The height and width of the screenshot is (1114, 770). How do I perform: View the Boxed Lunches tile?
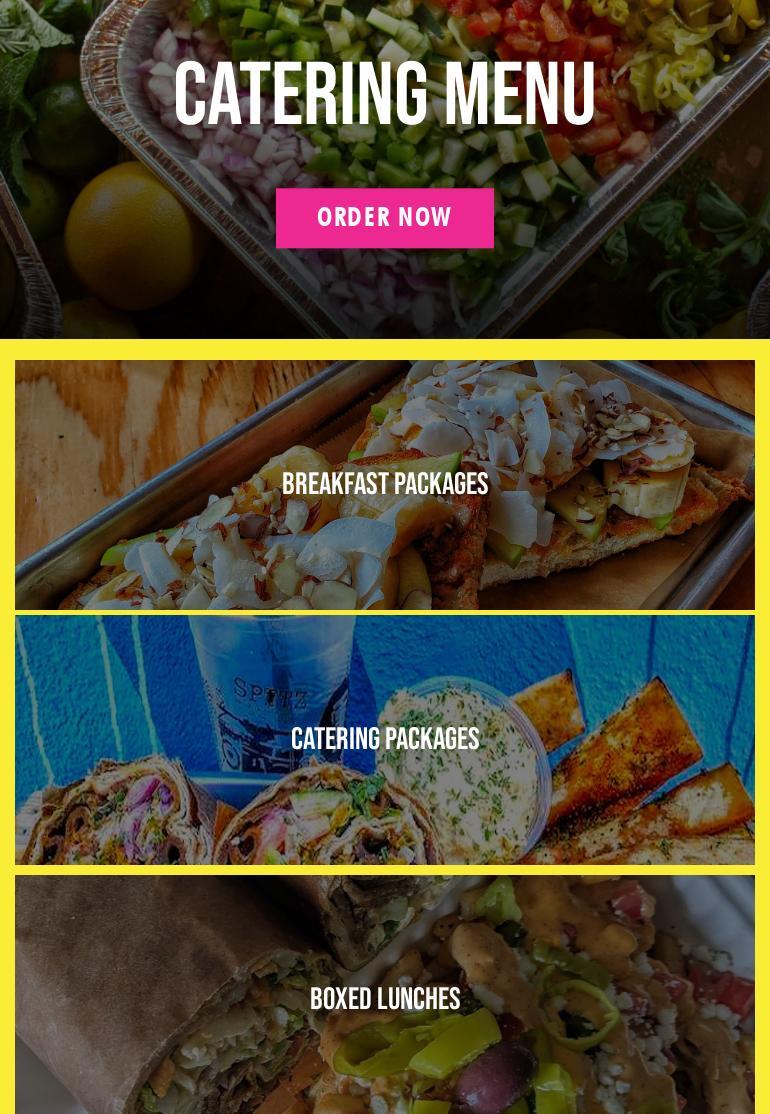pyautogui.click(x=384, y=998)
